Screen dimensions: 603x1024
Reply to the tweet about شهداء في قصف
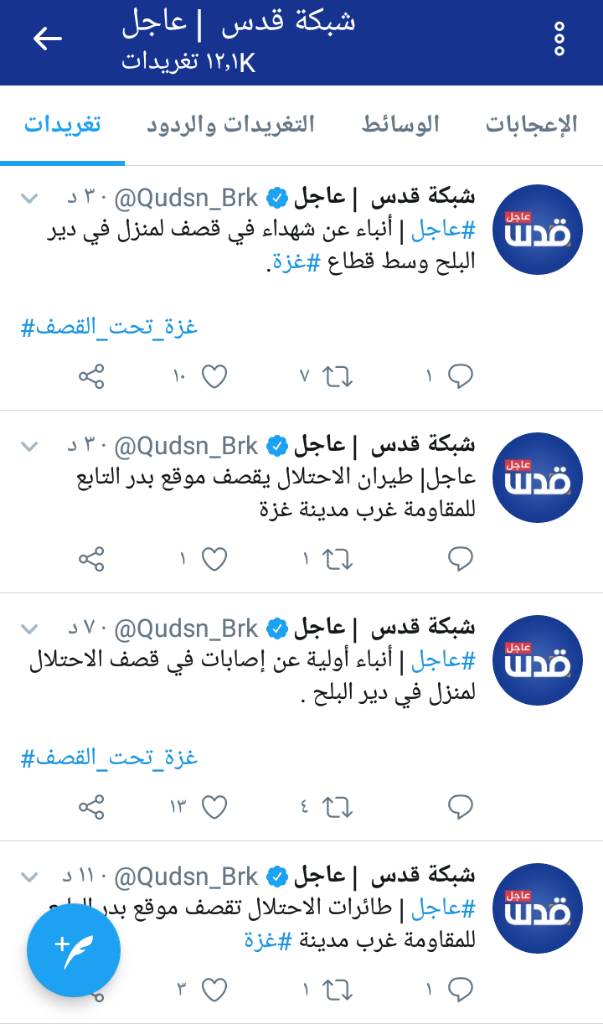459,376
